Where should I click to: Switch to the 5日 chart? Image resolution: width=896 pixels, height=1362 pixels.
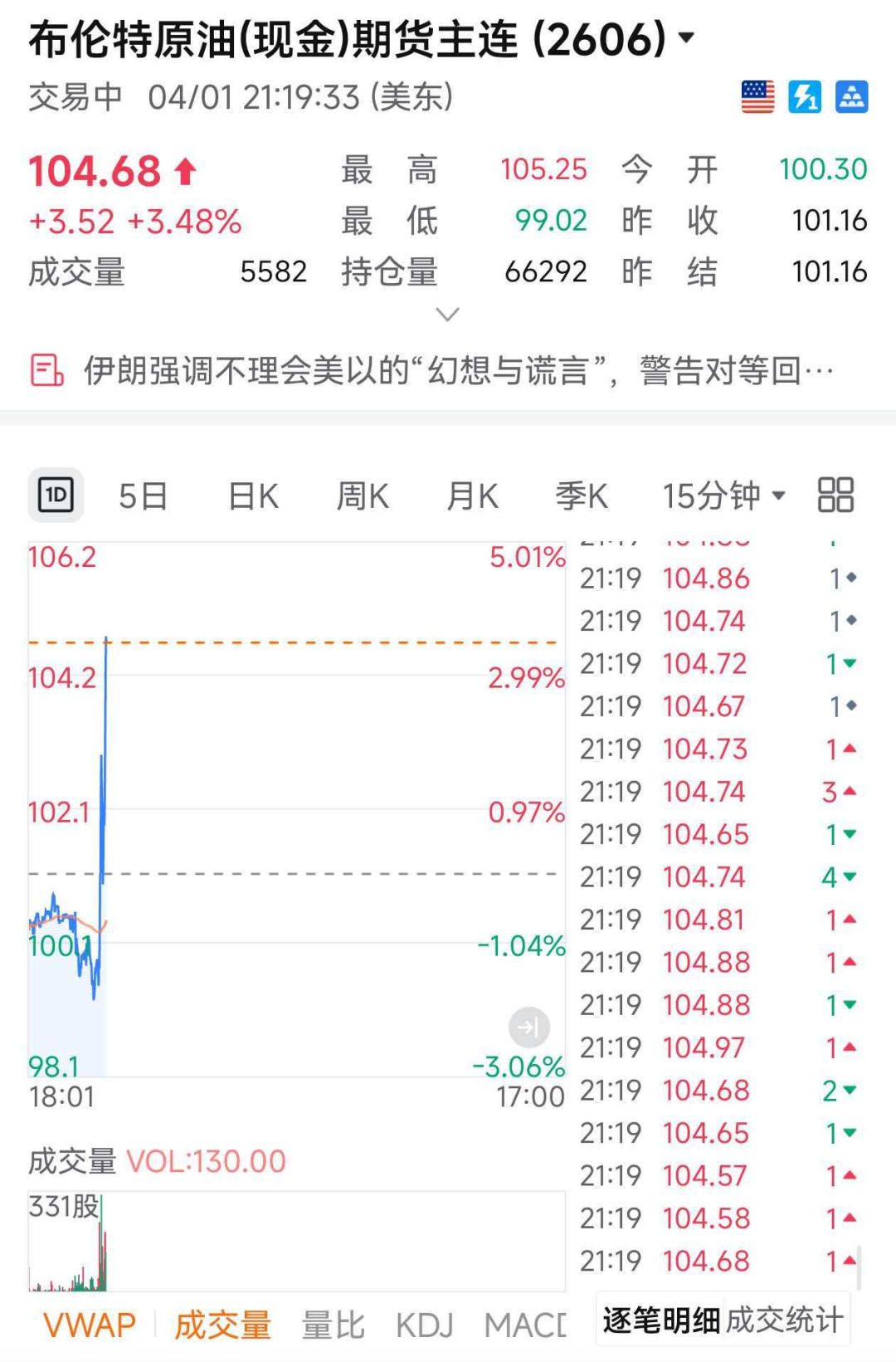pos(143,496)
